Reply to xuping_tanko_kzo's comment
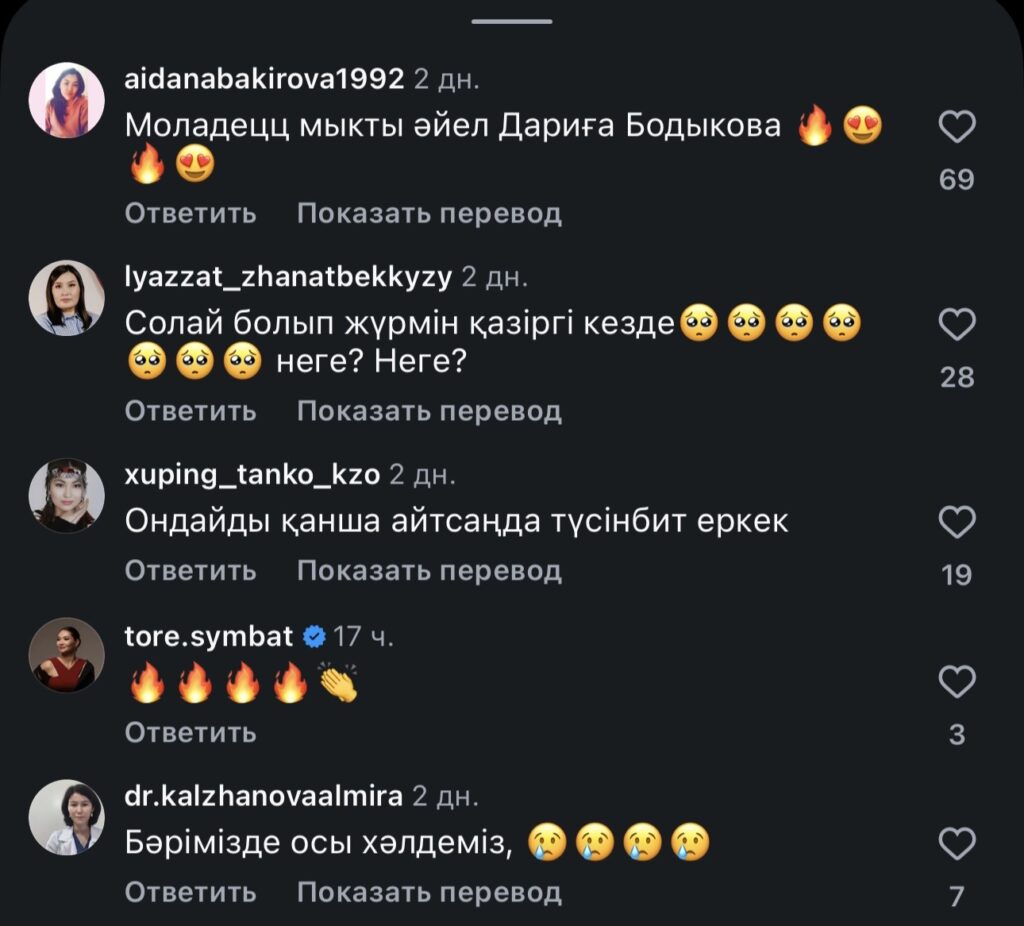Screen dimensions: 1024x926 [190, 571]
